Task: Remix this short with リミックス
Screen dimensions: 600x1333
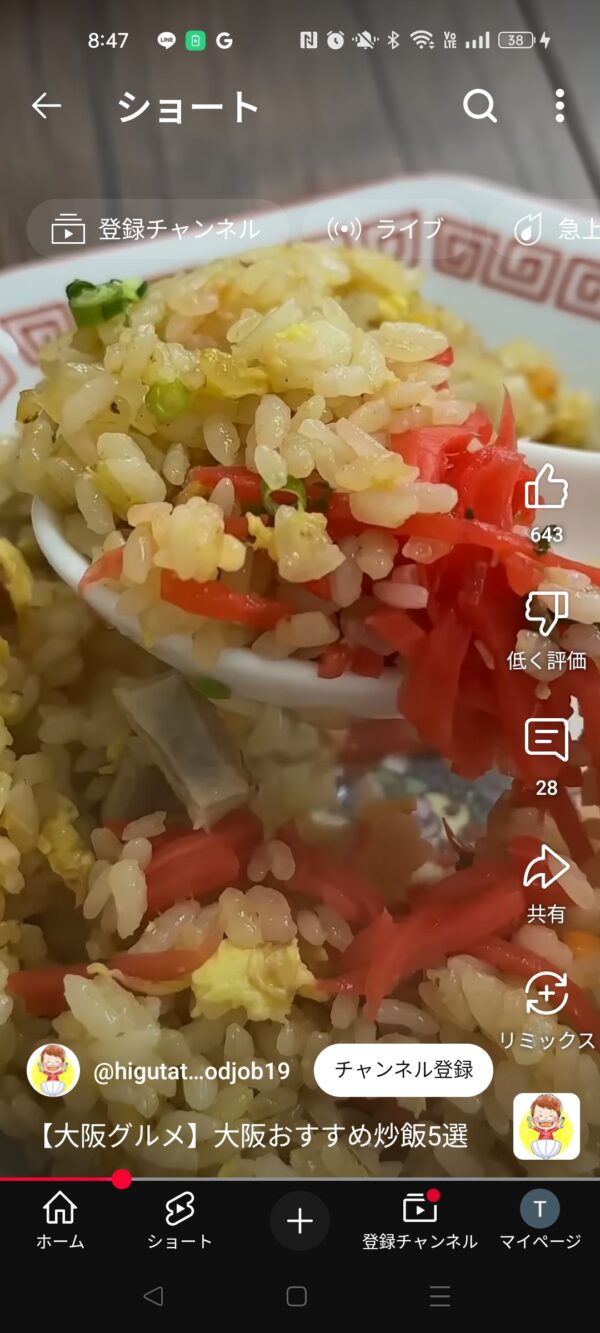Action: pos(546,996)
